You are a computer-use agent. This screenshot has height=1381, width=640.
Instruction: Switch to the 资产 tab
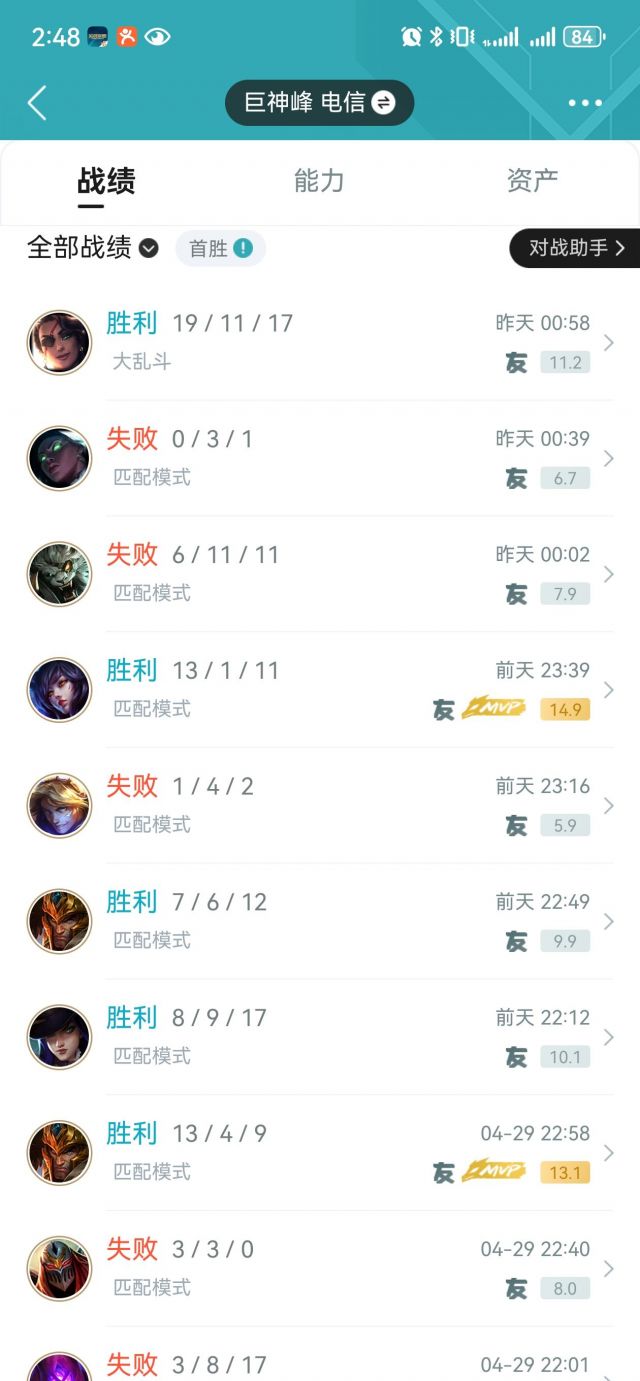(532, 181)
